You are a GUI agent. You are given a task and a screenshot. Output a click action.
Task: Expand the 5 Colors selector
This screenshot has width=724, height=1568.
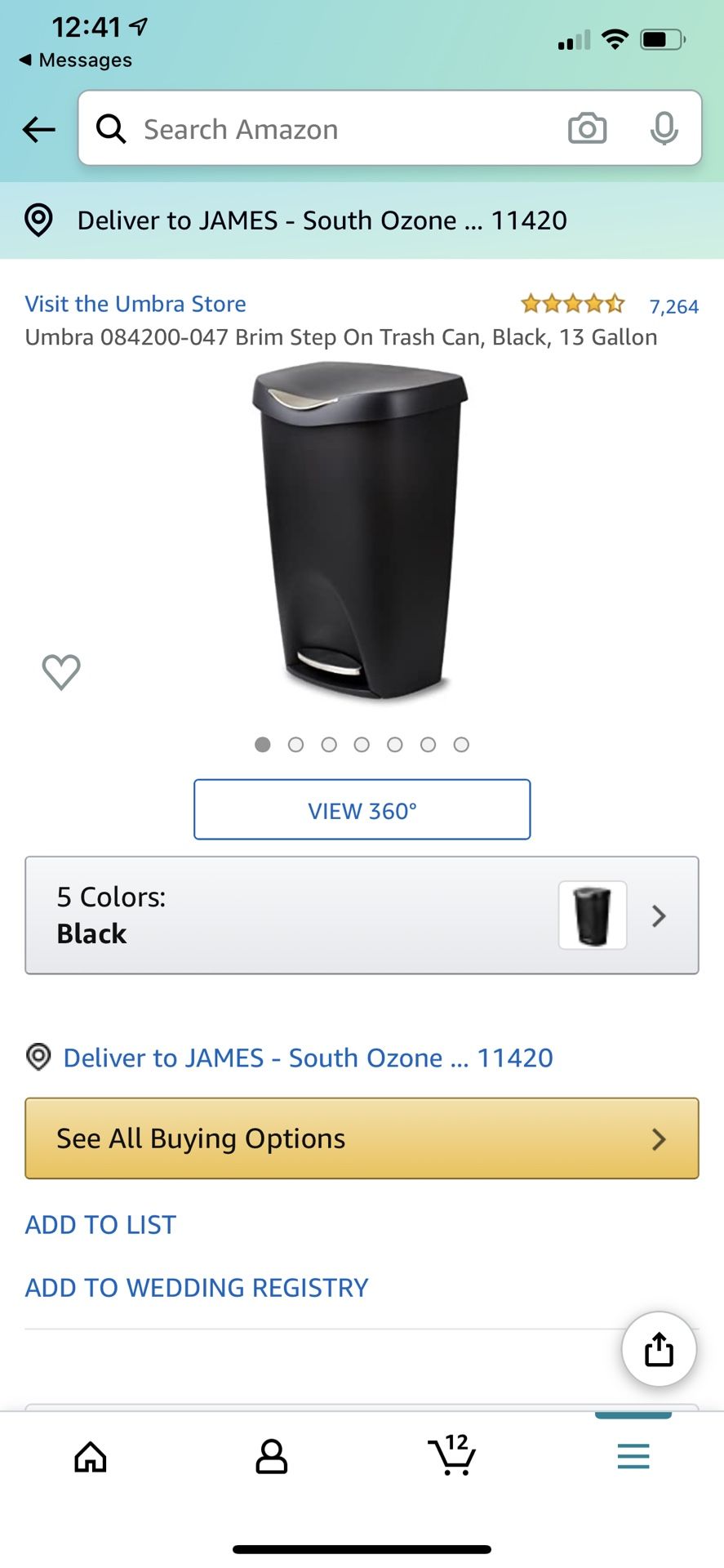[362, 915]
